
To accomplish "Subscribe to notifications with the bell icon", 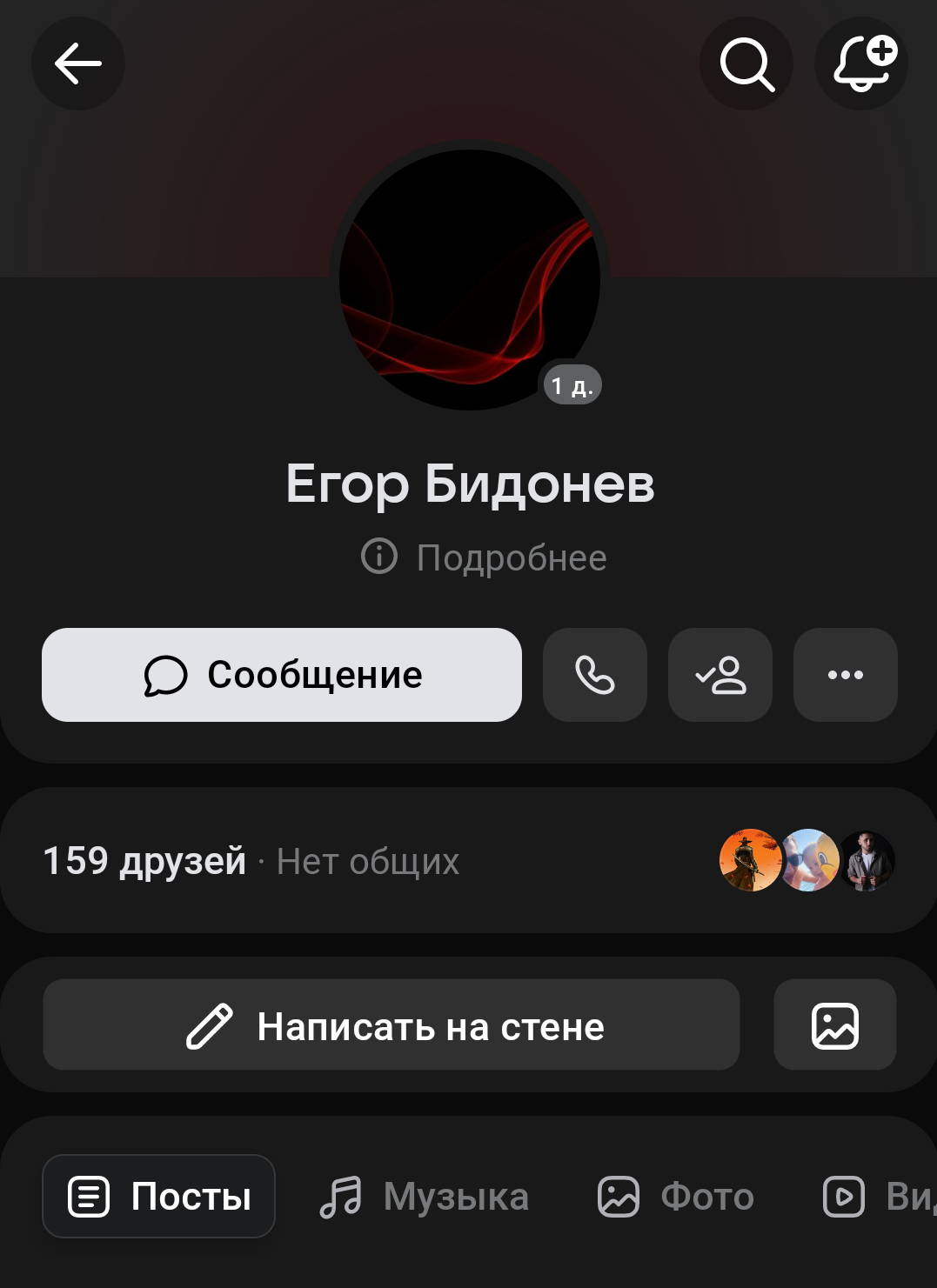I will coord(861,63).
